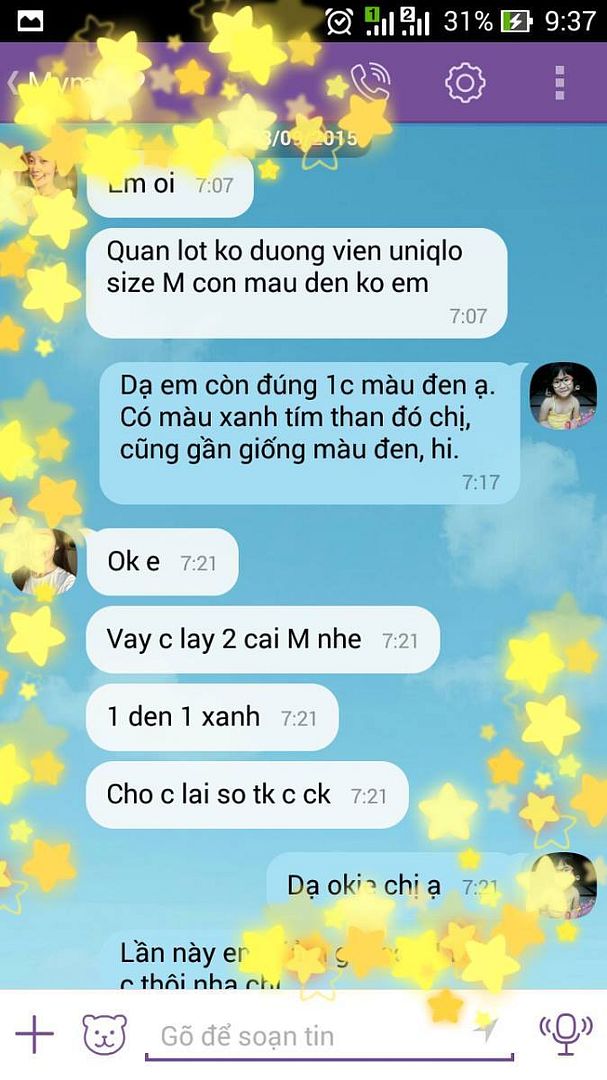Viewport: 607px width, 1080px height.
Task: Go back to the chat list
Action: point(14,82)
